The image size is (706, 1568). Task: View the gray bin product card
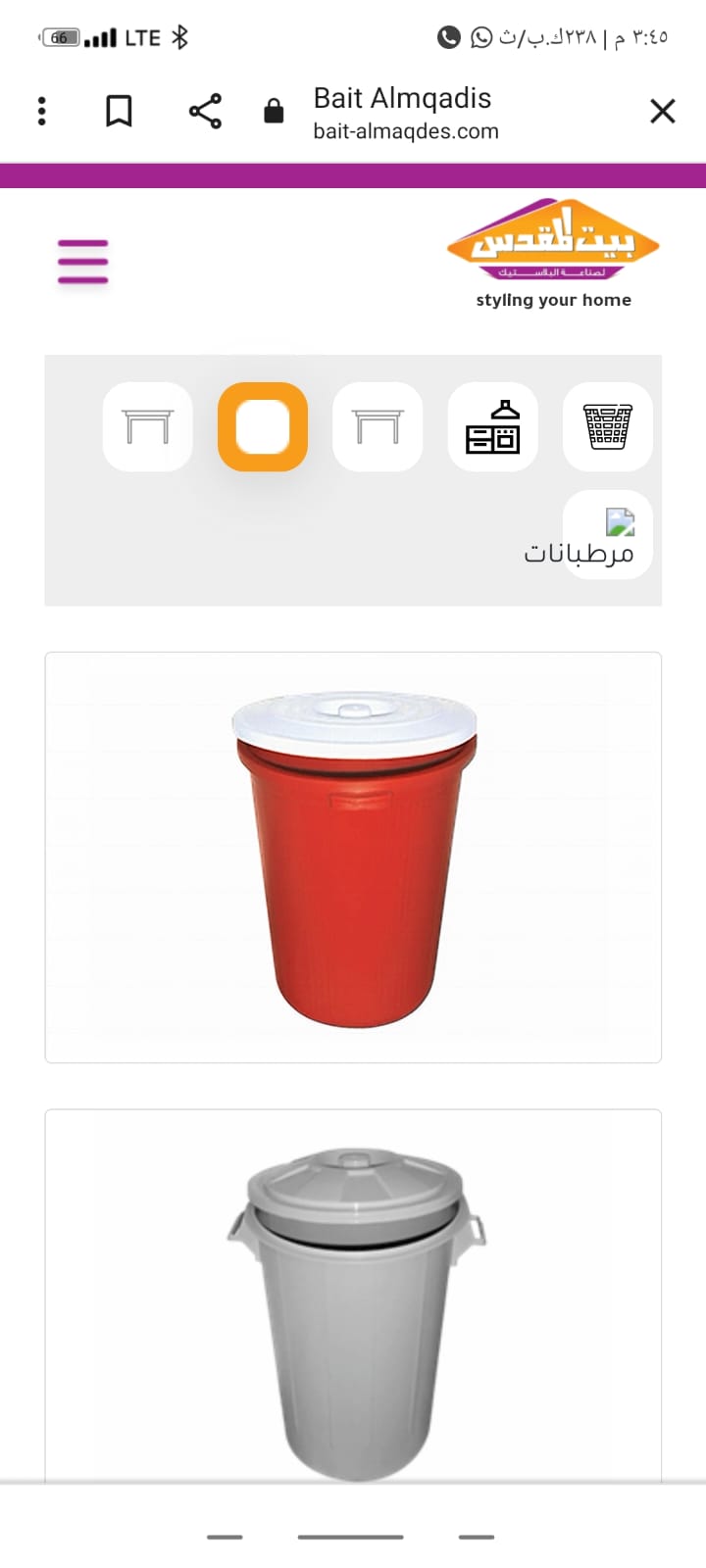click(x=353, y=1303)
